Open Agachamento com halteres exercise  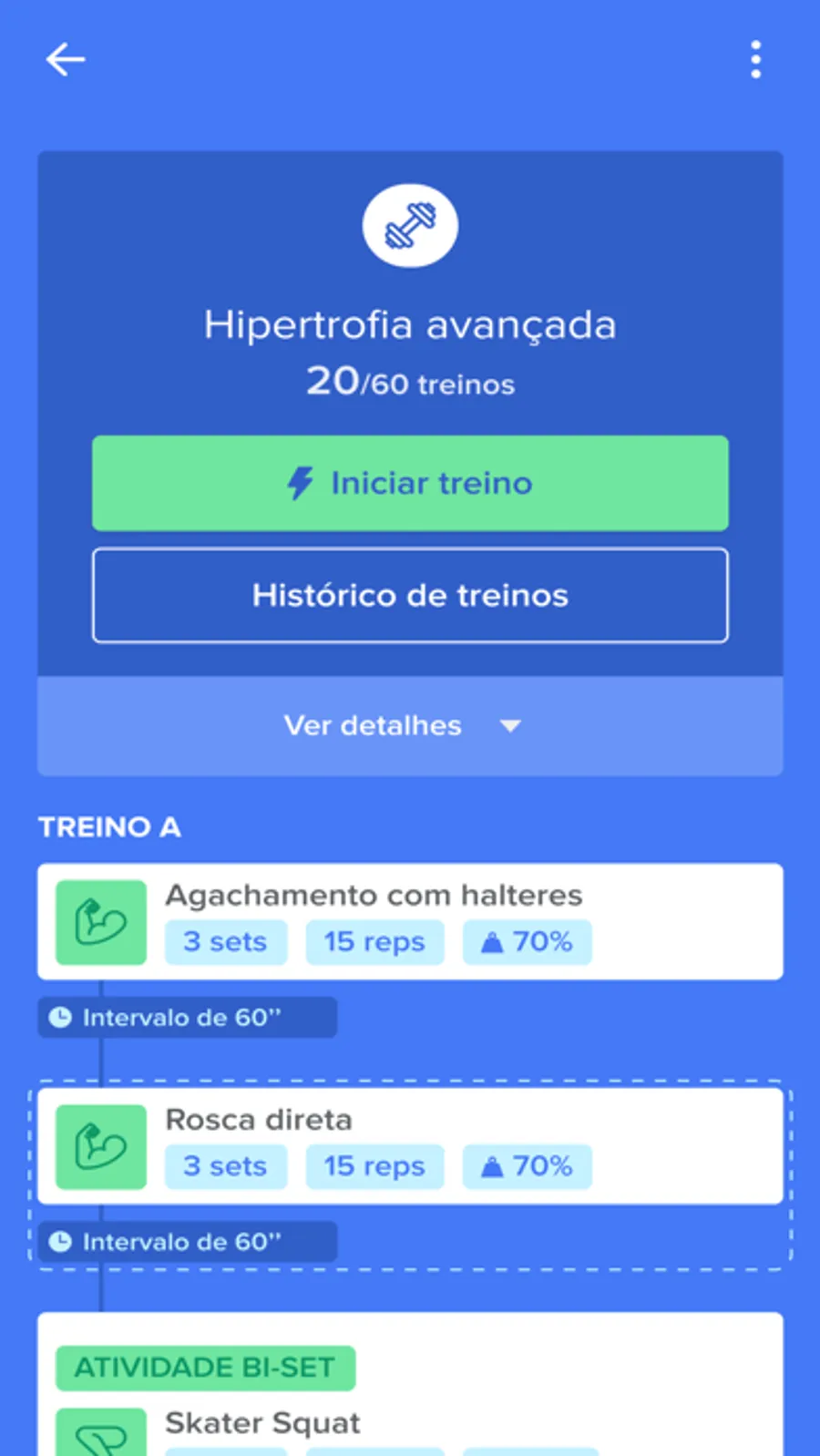[410, 921]
